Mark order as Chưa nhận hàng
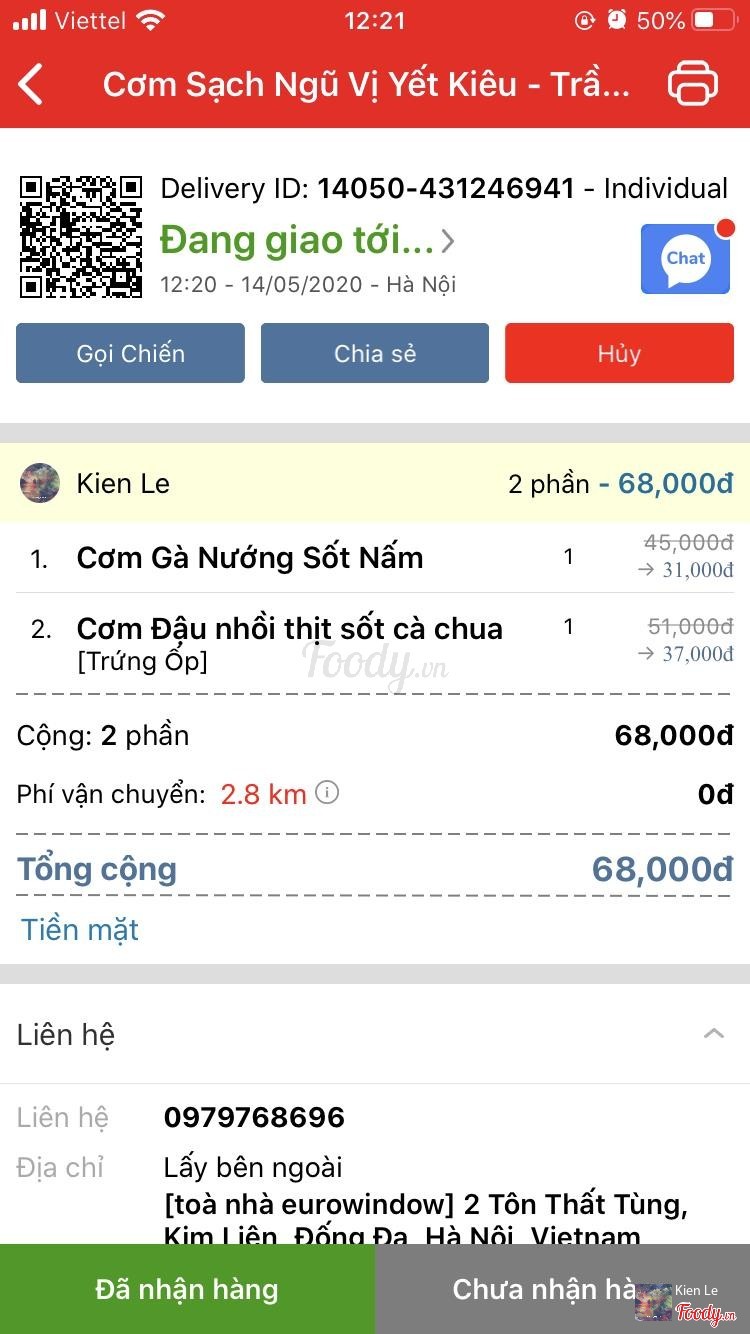This screenshot has width=750, height=1334. (x=540, y=1289)
